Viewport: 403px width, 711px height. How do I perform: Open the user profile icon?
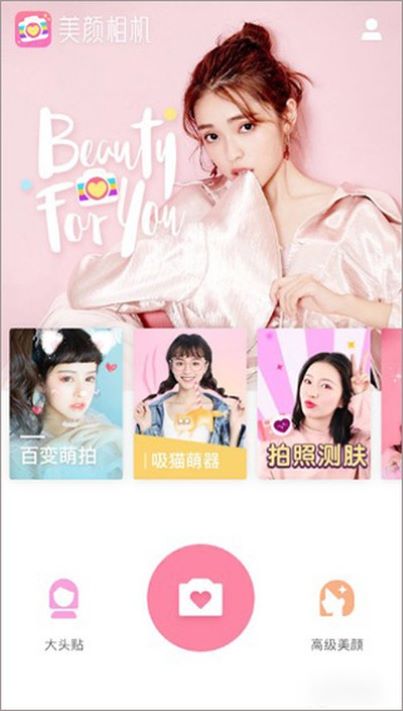(371, 30)
